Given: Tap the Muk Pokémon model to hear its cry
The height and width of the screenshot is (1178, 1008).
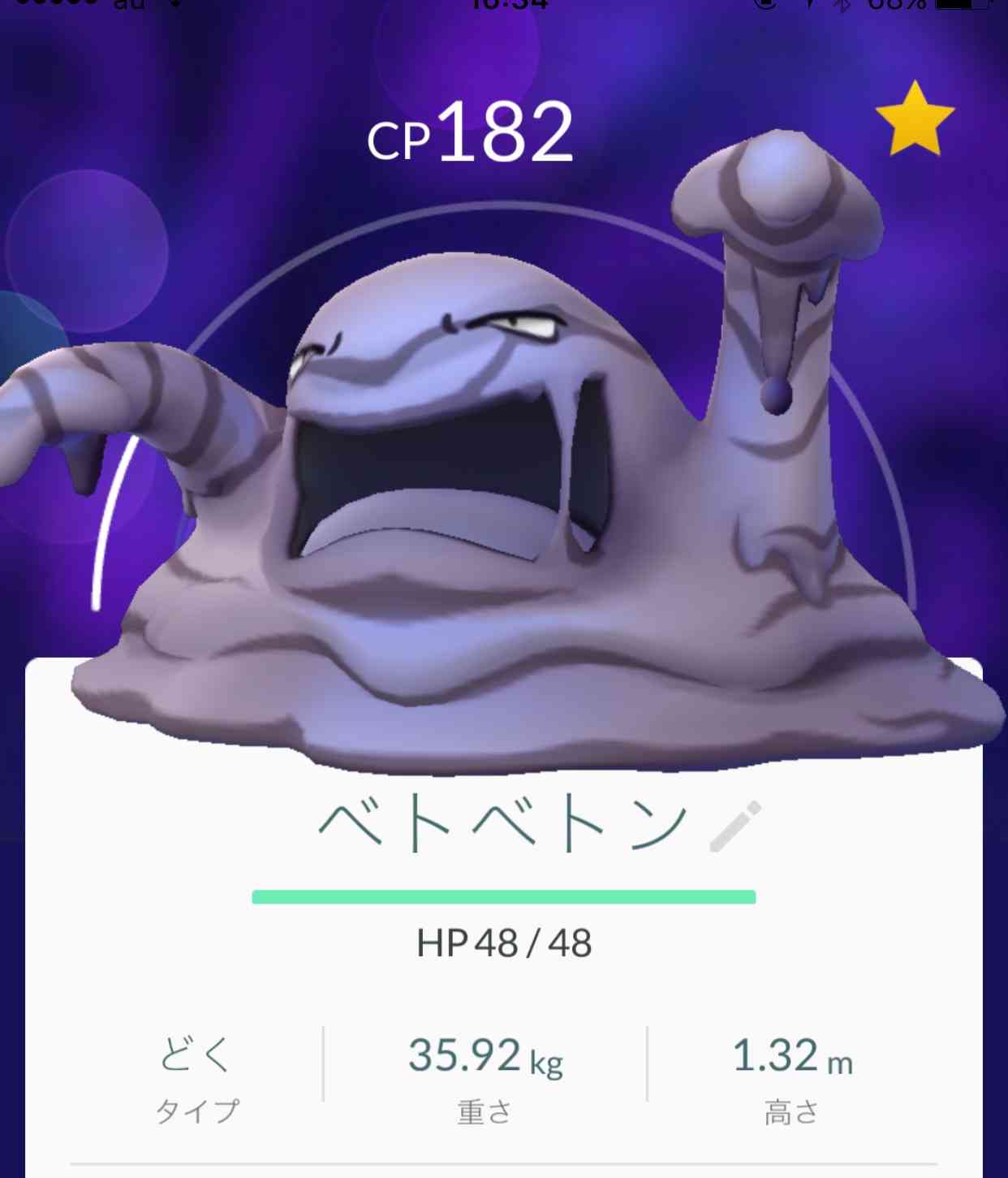Looking at the screenshot, I should point(487,487).
